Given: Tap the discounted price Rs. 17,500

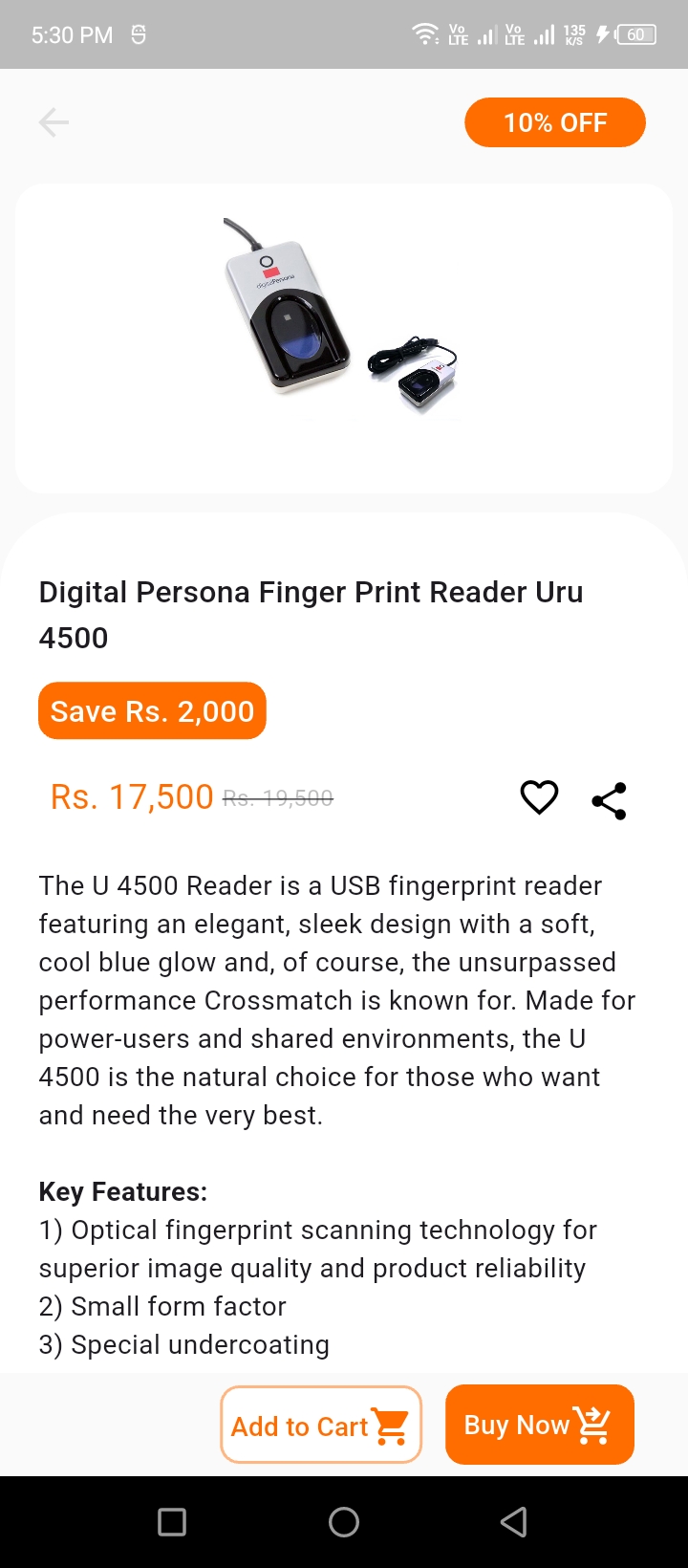Looking at the screenshot, I should 131,795.
